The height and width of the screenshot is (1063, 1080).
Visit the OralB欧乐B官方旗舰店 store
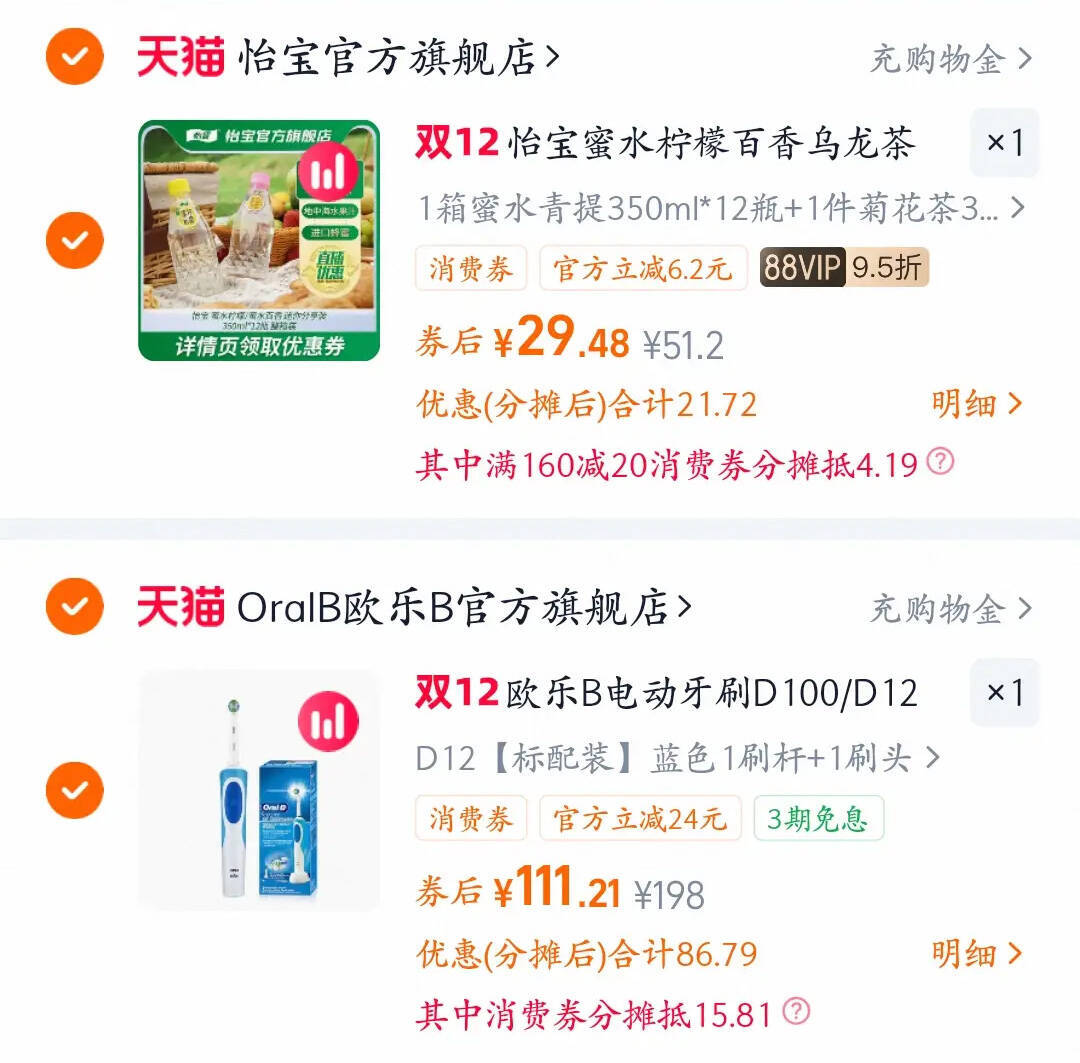click(462, 608)
